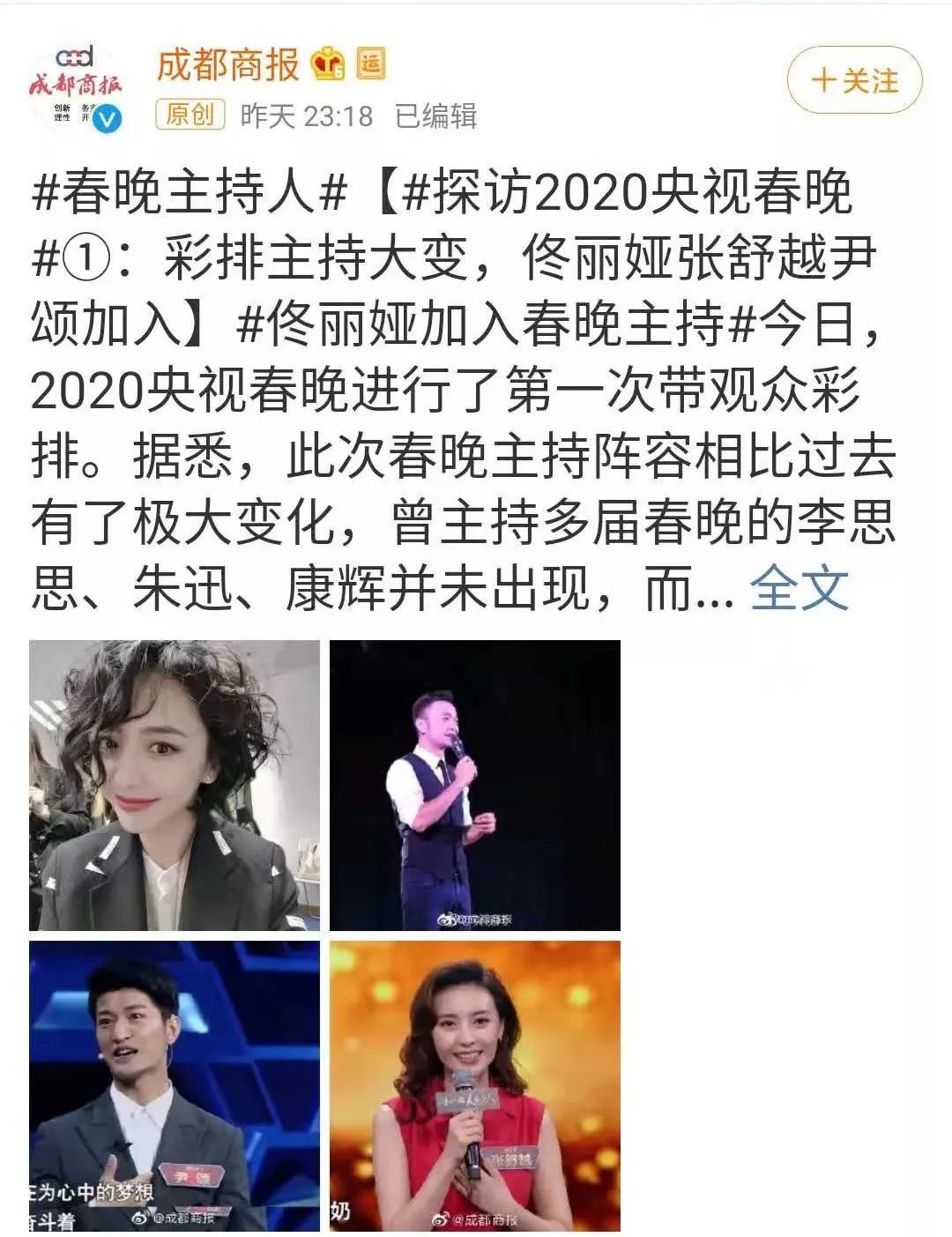952x1237 pixels.
Task: Open 成都商报's profile picture
Action: tap(76, 86)
